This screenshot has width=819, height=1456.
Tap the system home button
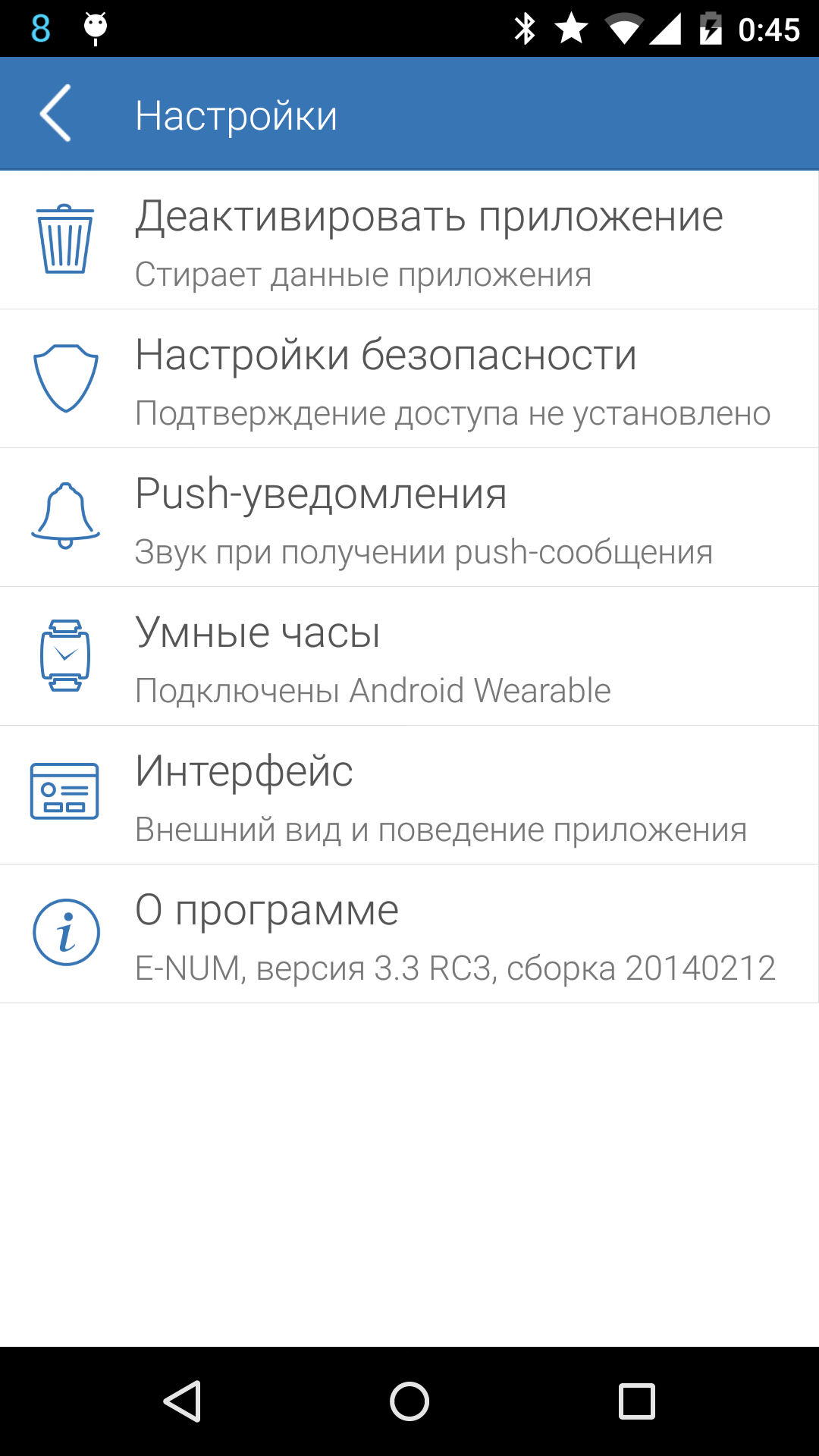coord(409,1401)
